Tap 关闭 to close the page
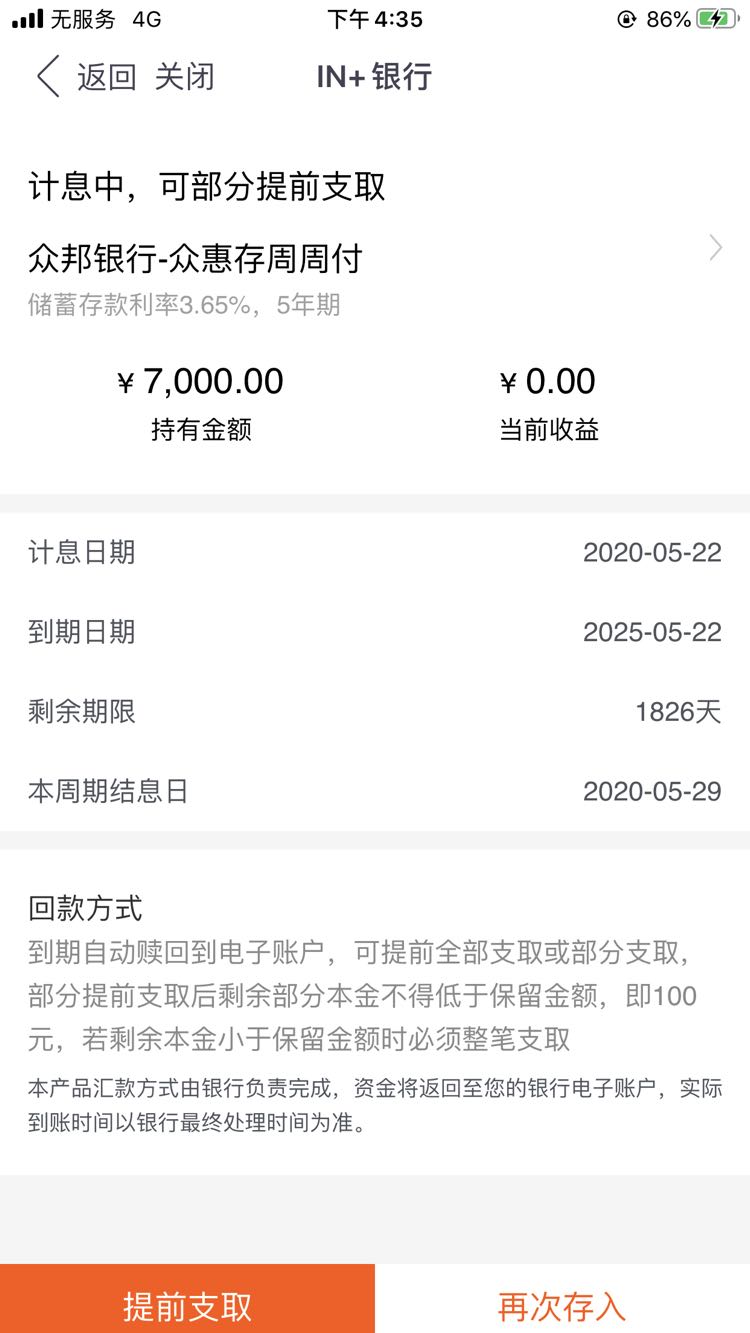This screenshot has width=750, height=1333. [185, 77]
